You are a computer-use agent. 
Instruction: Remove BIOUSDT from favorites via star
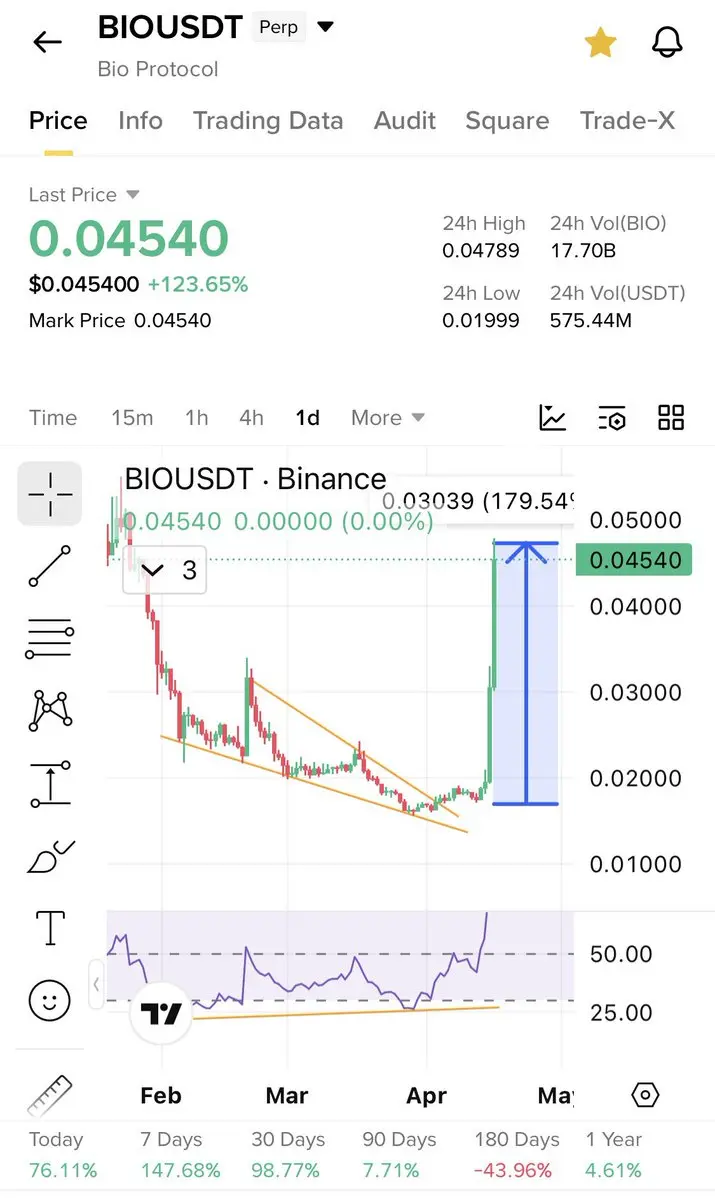click(599, 42)
